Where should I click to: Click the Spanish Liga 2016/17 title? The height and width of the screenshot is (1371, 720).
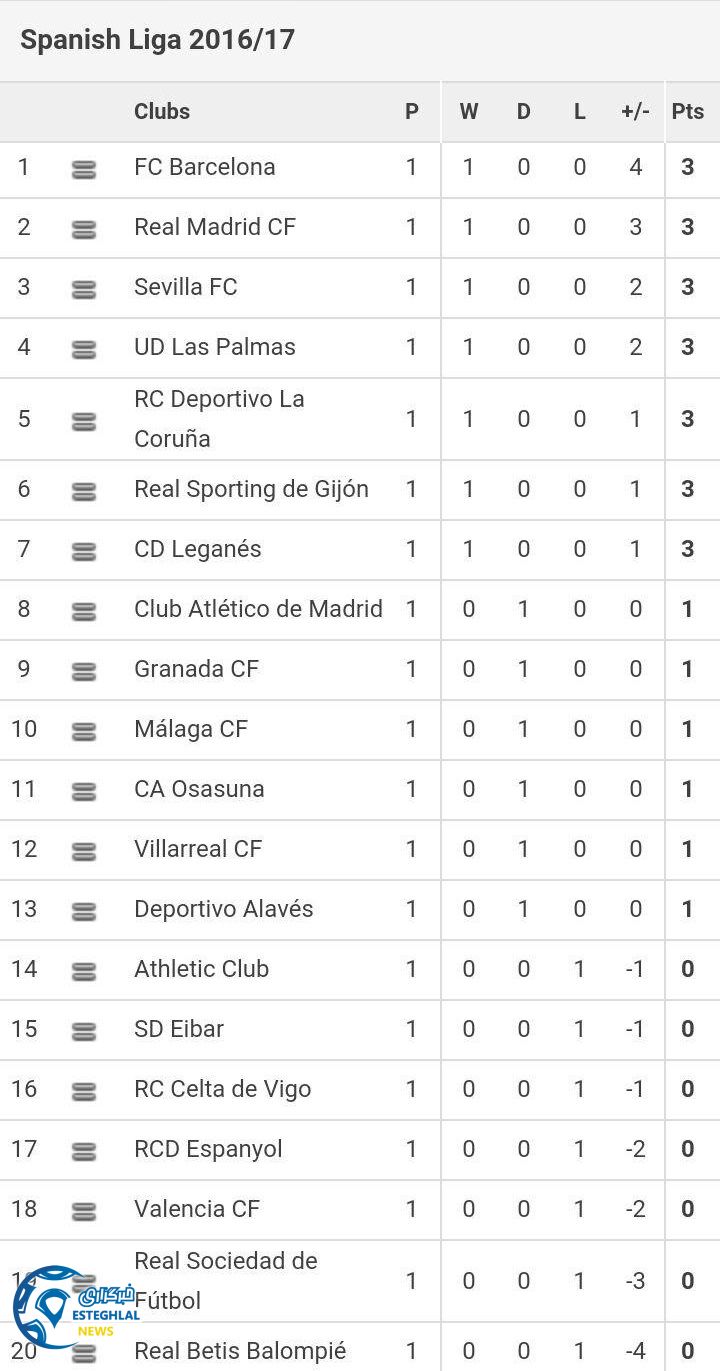tap(158, 40)
